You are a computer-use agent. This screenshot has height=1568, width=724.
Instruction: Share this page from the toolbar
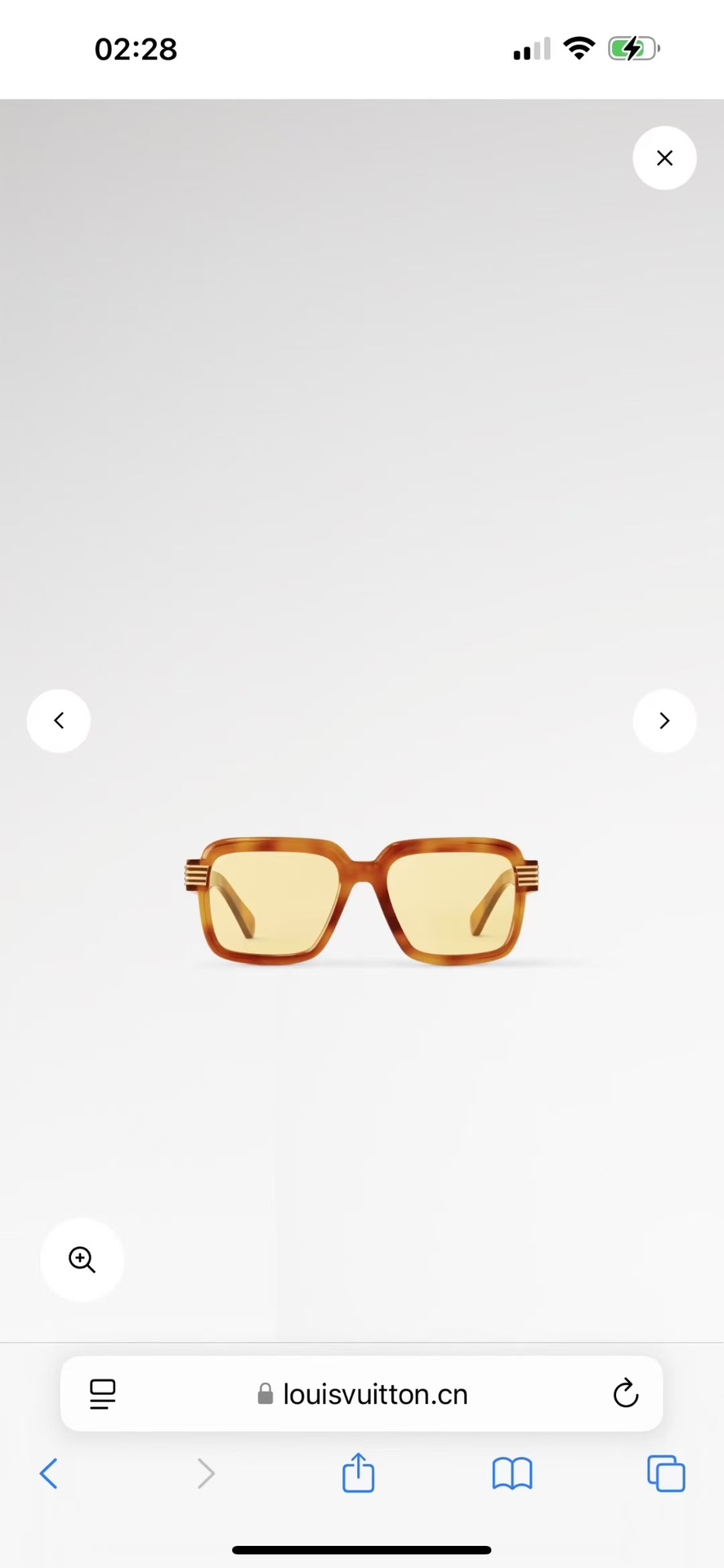[358, 1474]
